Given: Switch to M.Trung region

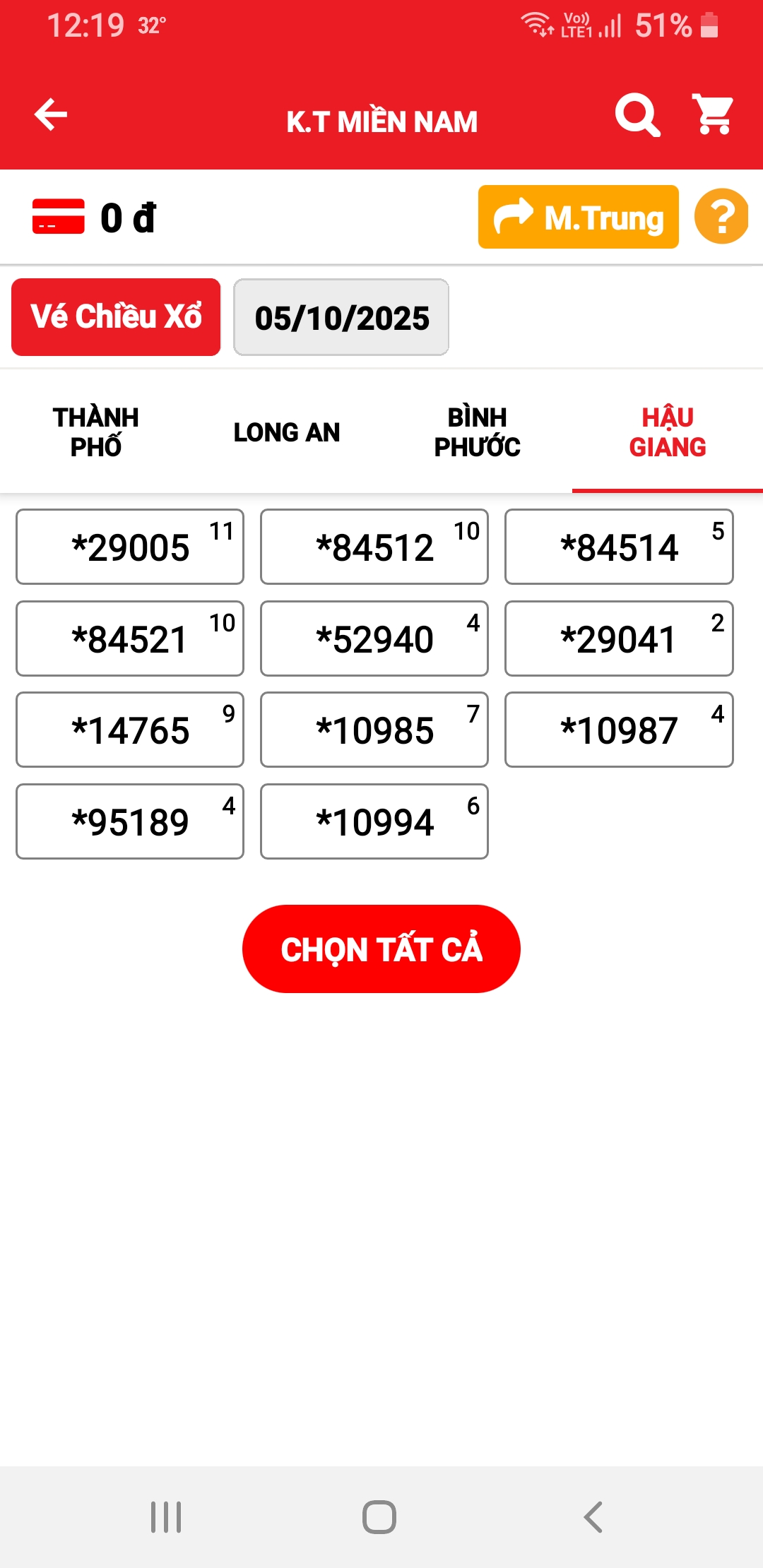Looking at the screenshot, I should pyautogui.click(x=578, y=218).
